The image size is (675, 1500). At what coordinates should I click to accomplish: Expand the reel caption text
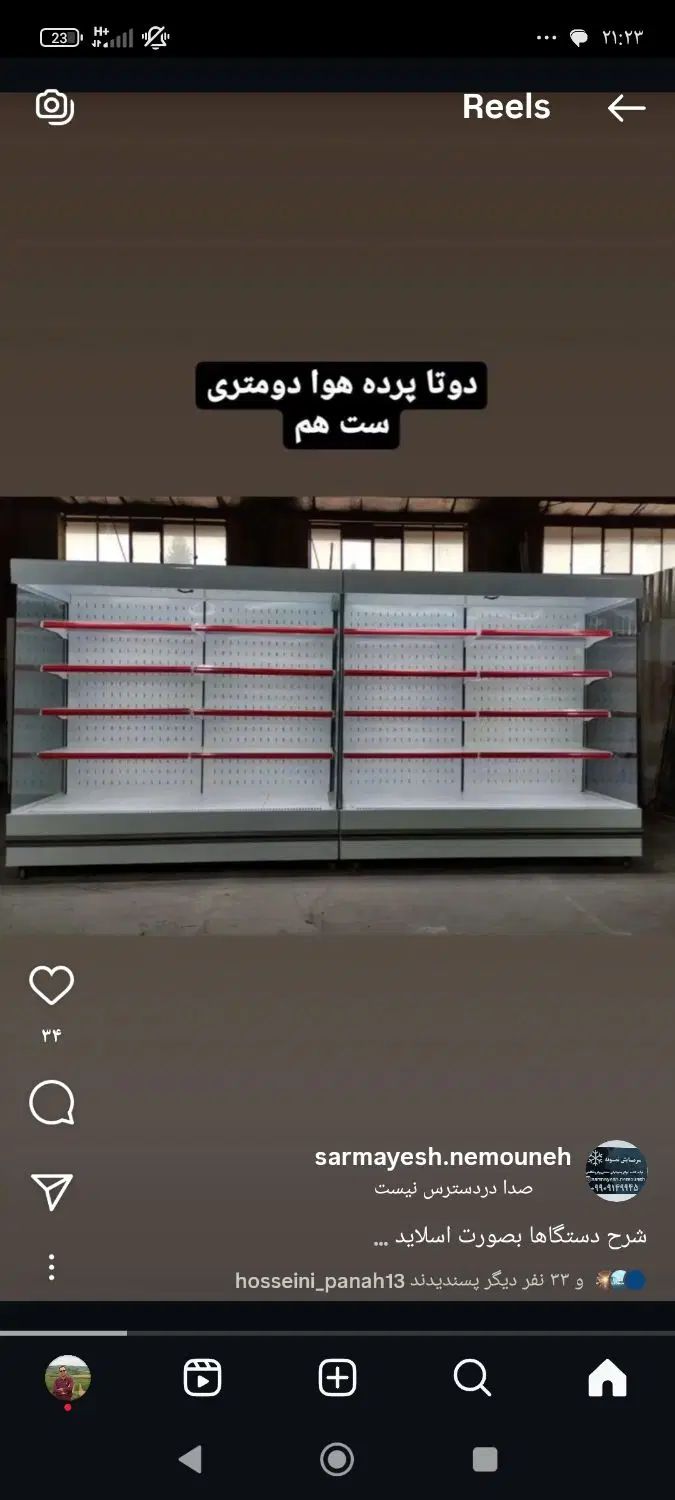pos(509,1236)
